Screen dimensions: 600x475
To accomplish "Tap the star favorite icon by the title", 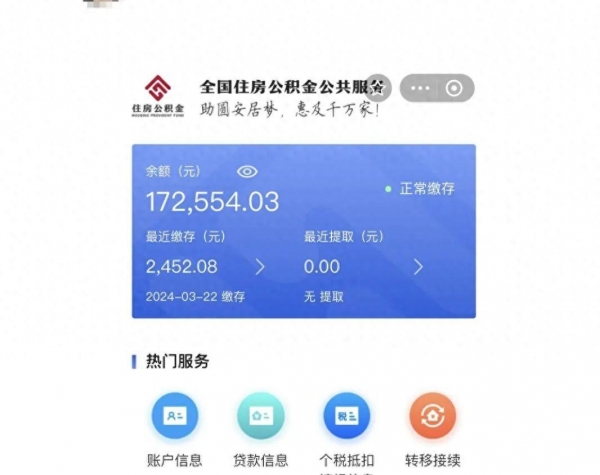I will coord(378,87).
